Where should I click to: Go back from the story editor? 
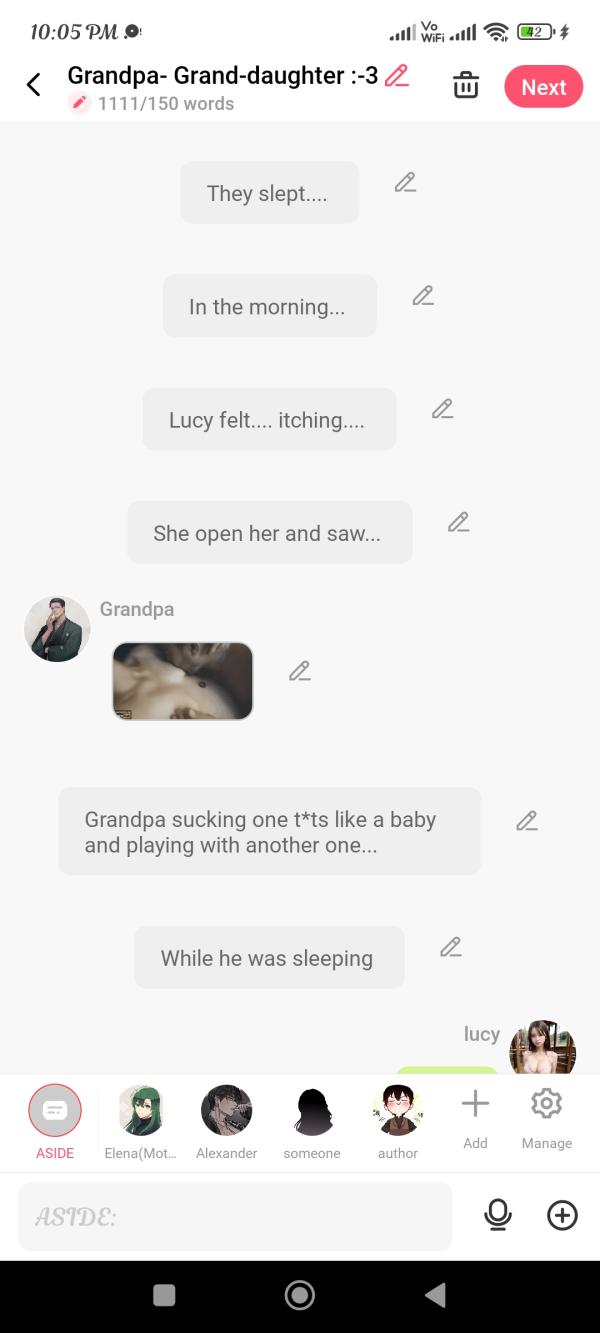(34, 85)
